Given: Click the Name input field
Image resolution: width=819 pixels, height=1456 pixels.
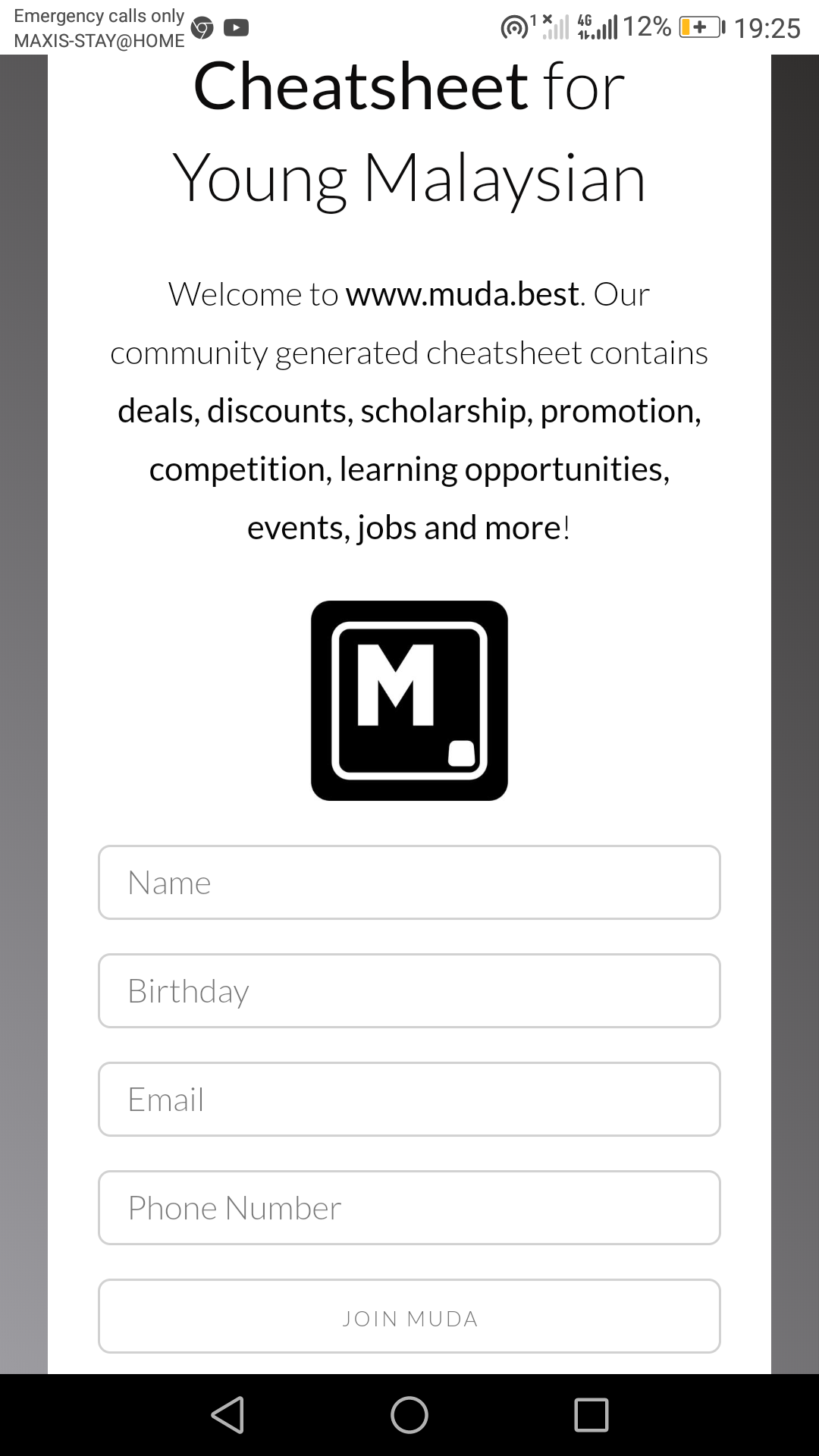Looking at the screenshot, I should 409,882.
